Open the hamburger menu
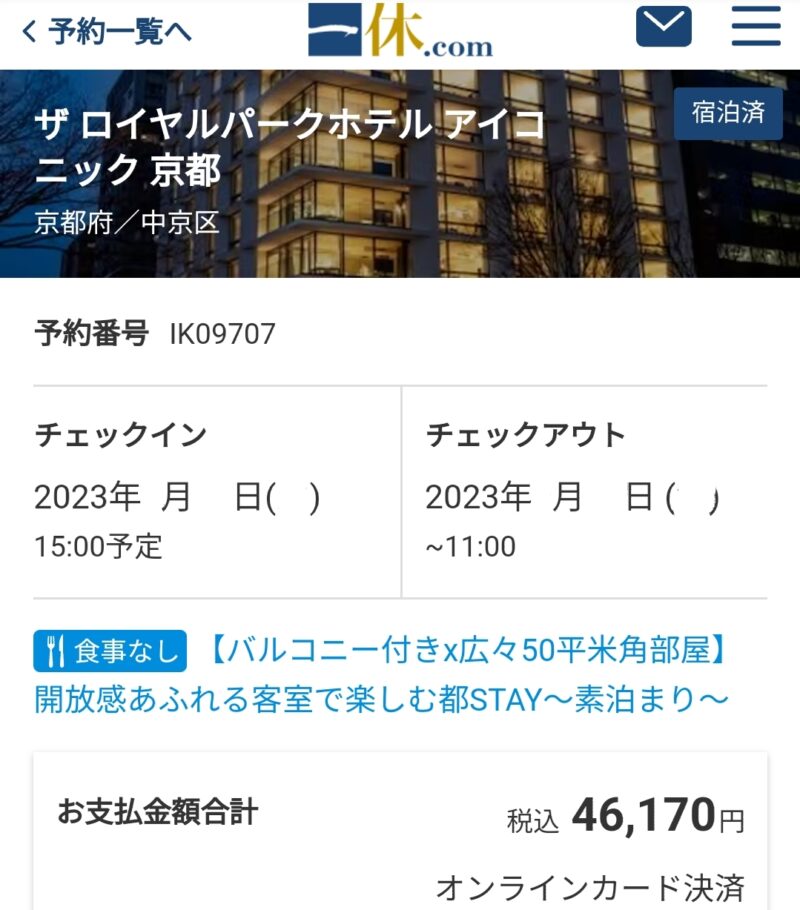This screenshot has height=910, width=800. [x=755, y=27]
